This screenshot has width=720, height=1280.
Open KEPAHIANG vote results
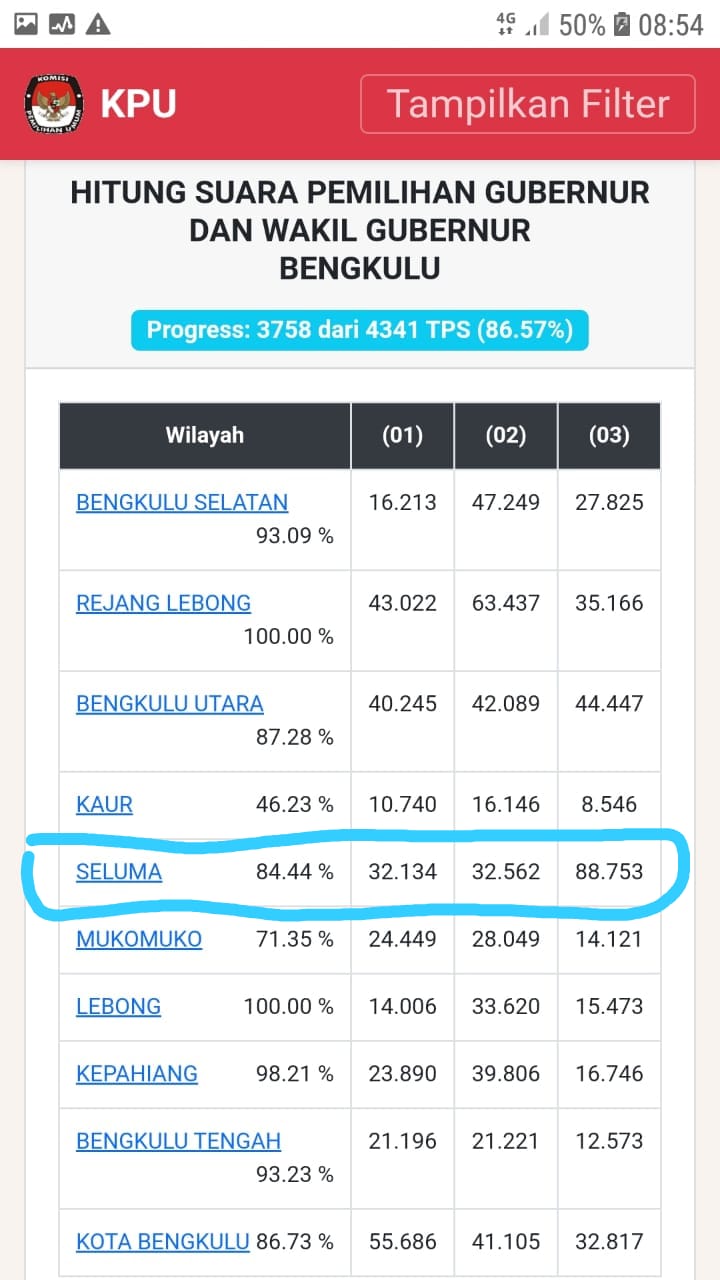137,1074
